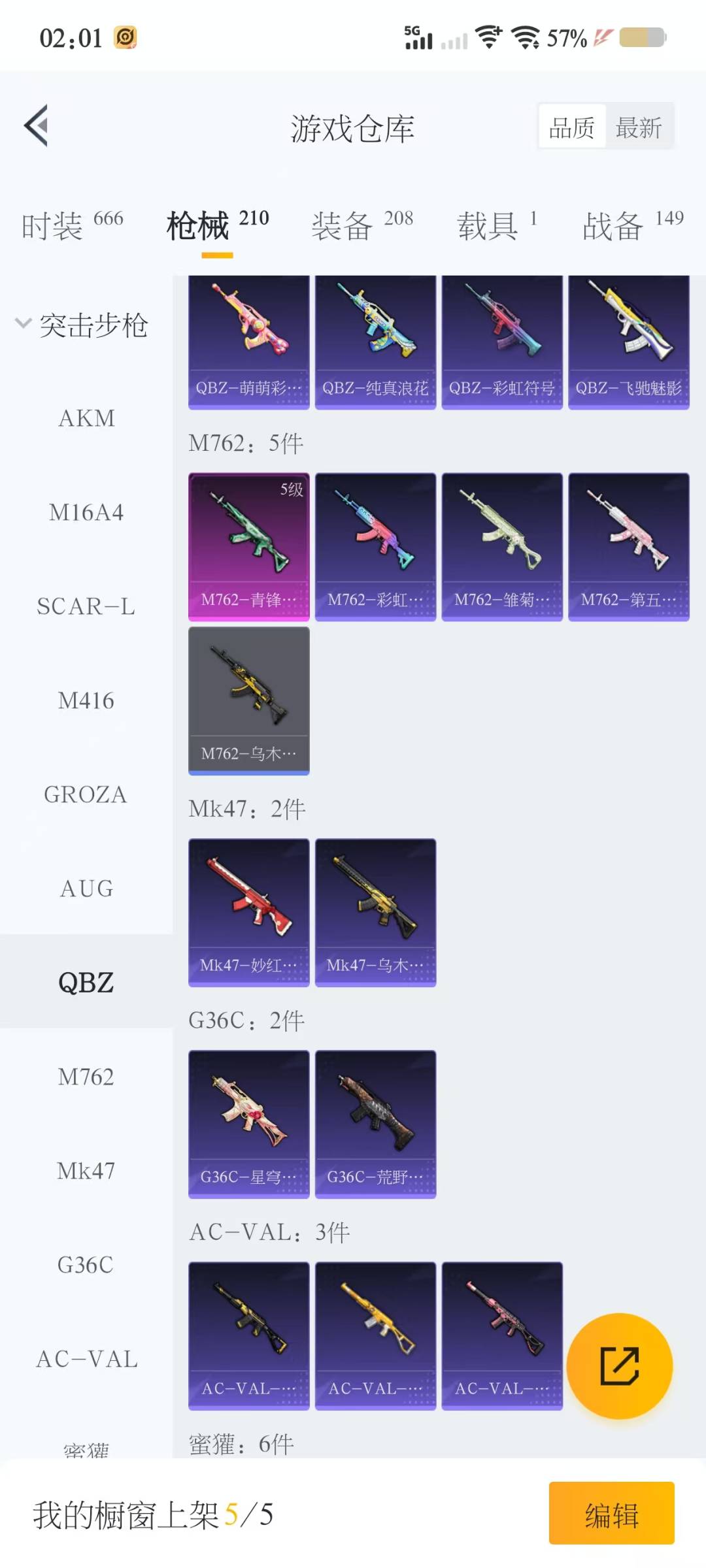This screenshot has width=706, height=1568.
Task: Sort items by 品质
Action: click(572, 127)
